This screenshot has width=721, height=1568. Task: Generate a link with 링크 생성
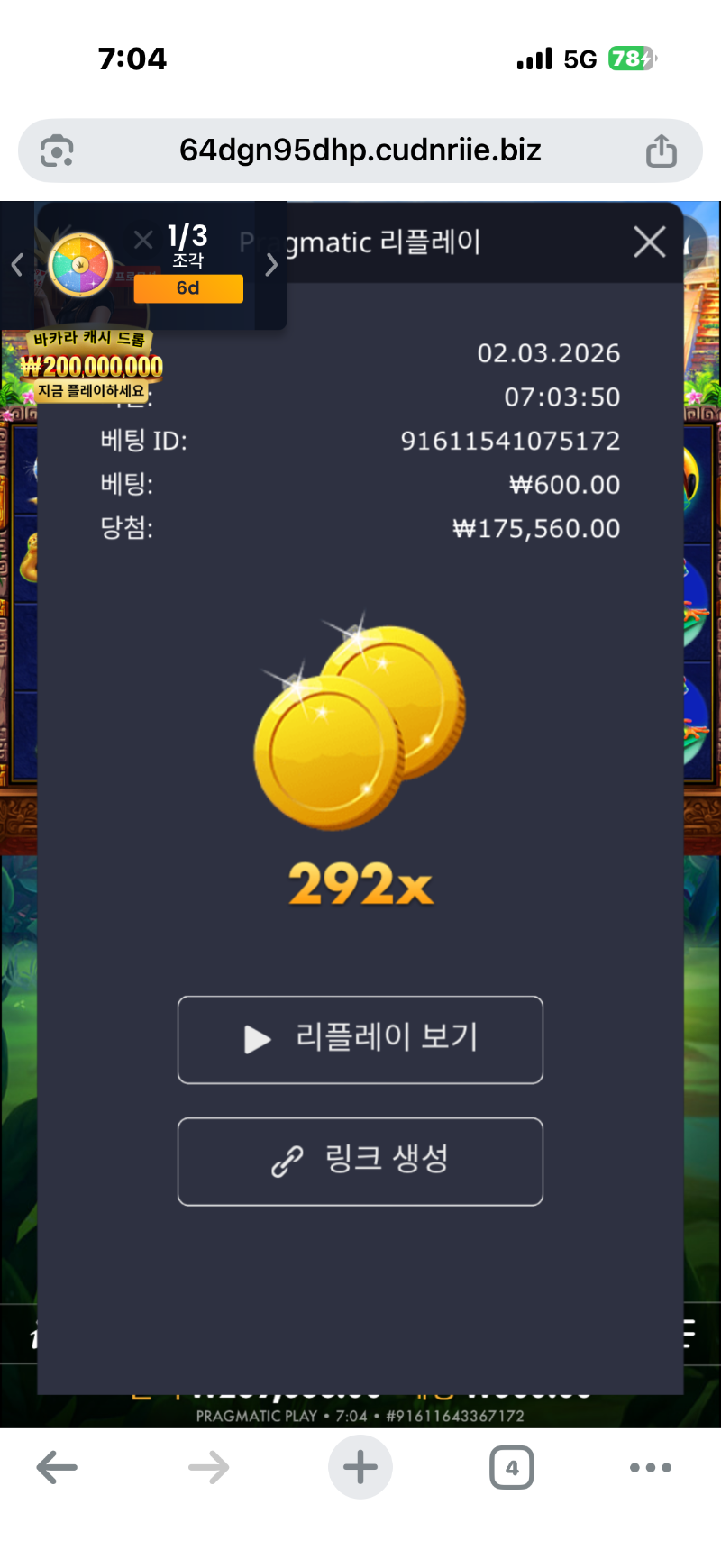[x=360, y=1161]
